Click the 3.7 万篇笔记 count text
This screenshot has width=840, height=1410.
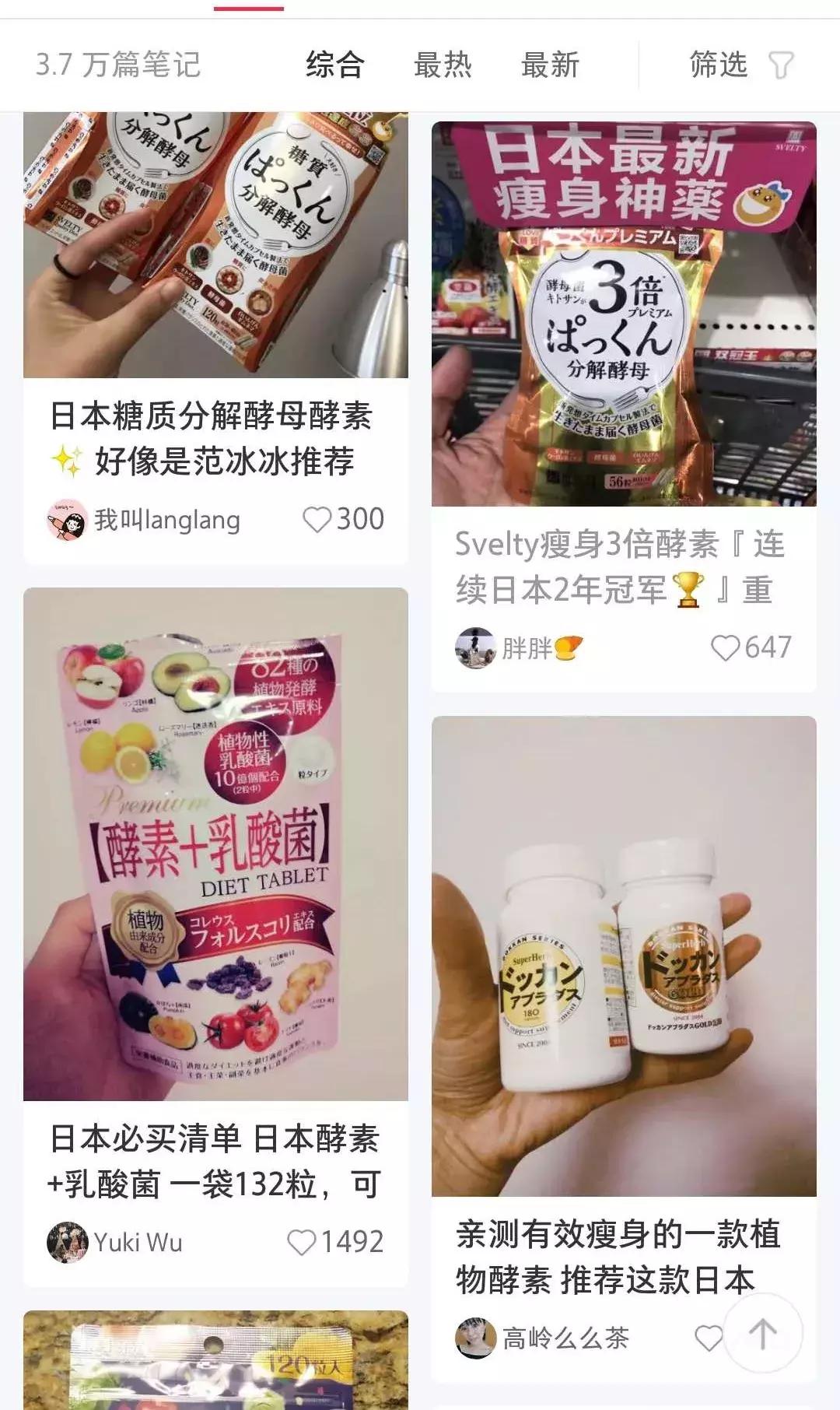(x=117, y=66)
